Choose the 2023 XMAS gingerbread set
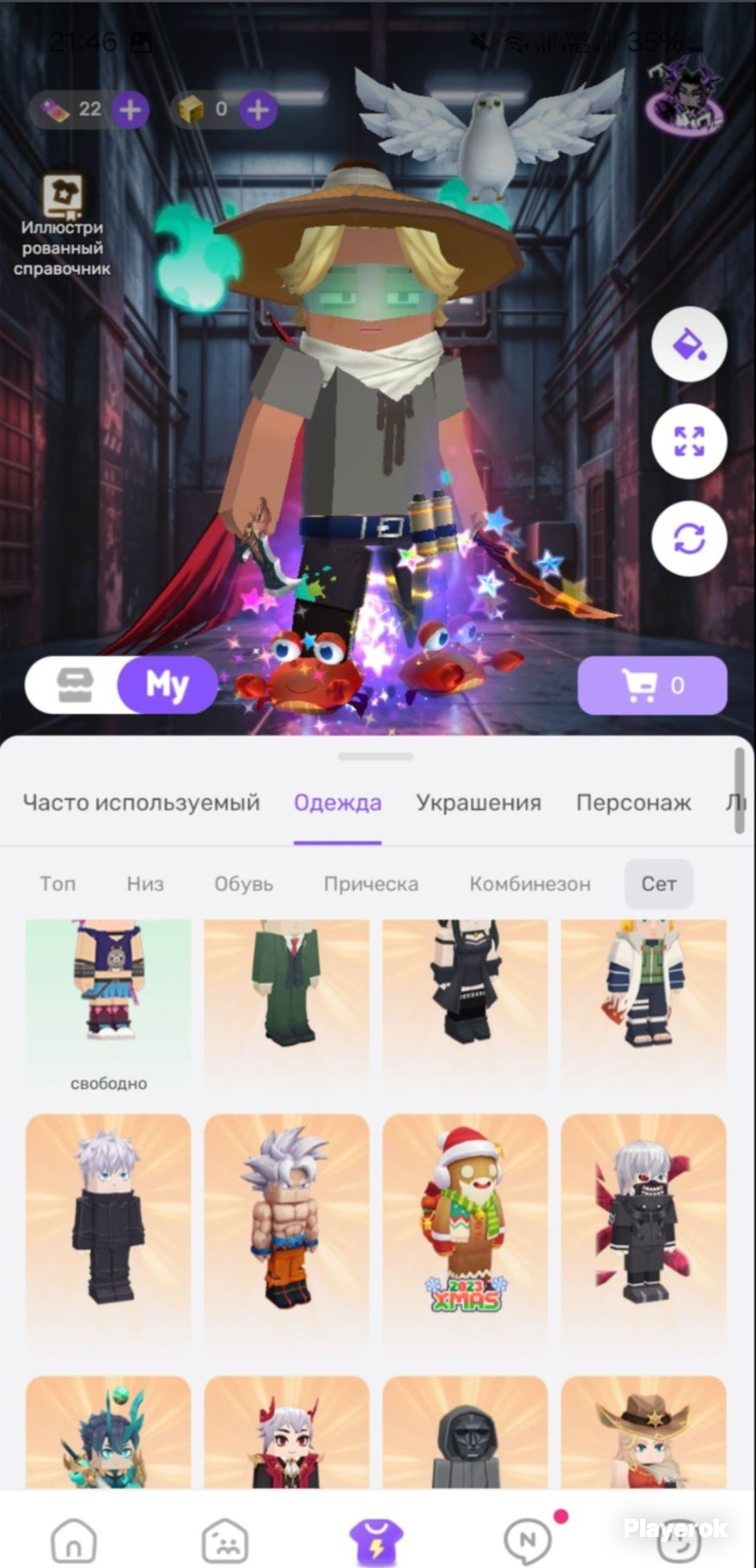The height and width of the screenshot is (1568, 756). tap(465, 1232)
